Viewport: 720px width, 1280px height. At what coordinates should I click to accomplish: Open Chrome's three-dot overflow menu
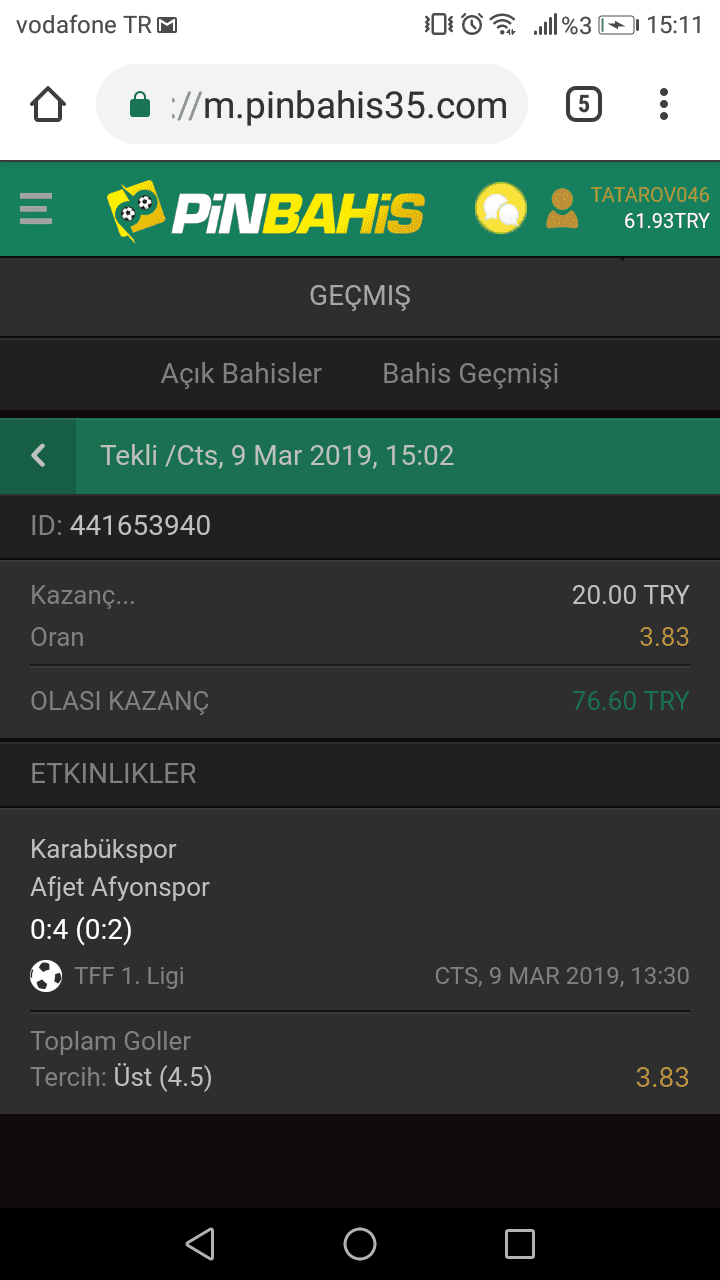664,104
